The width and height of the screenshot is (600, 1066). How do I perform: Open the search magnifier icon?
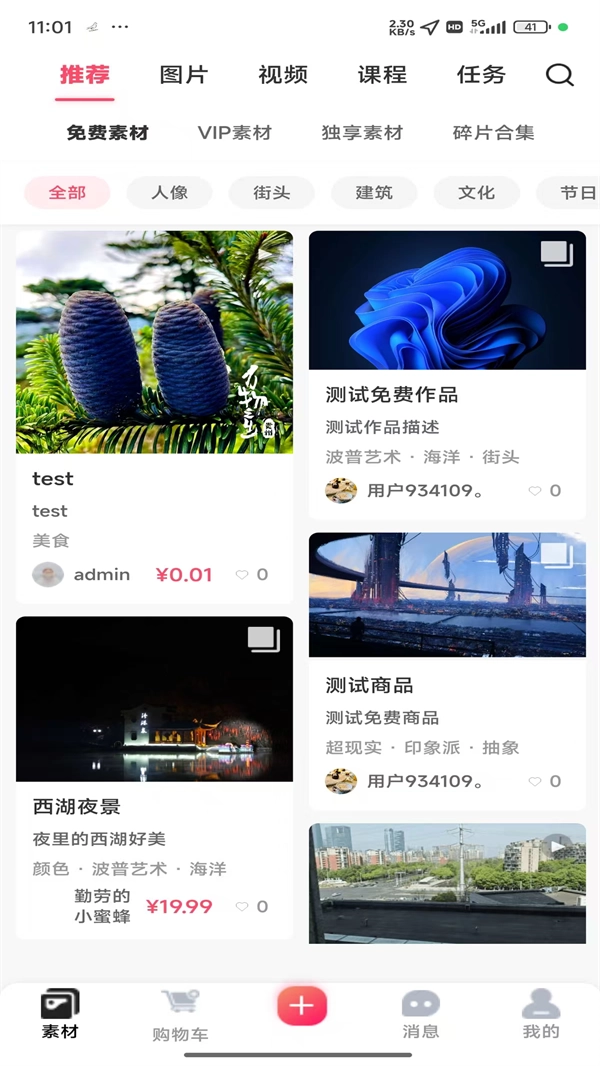point(559,75)
